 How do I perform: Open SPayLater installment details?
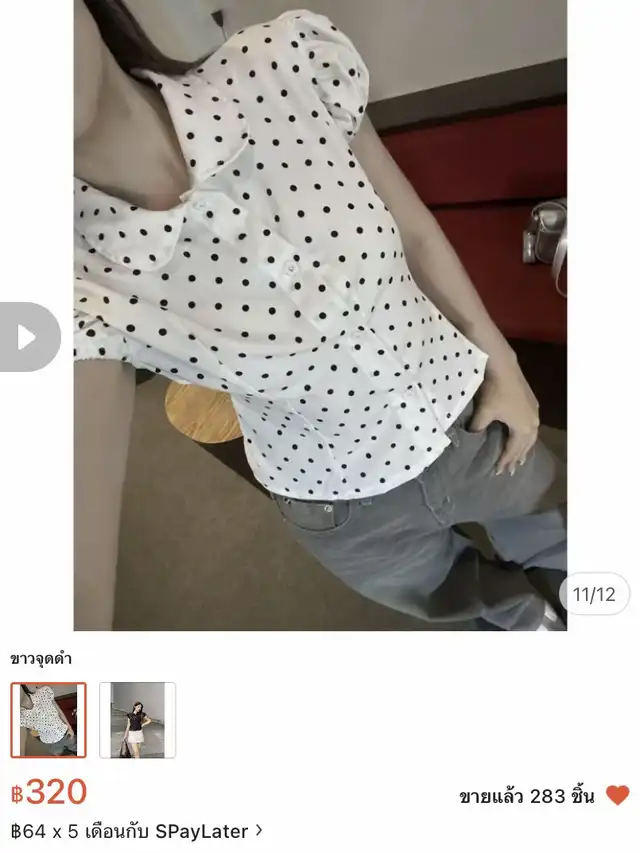(x=138, y=830)
